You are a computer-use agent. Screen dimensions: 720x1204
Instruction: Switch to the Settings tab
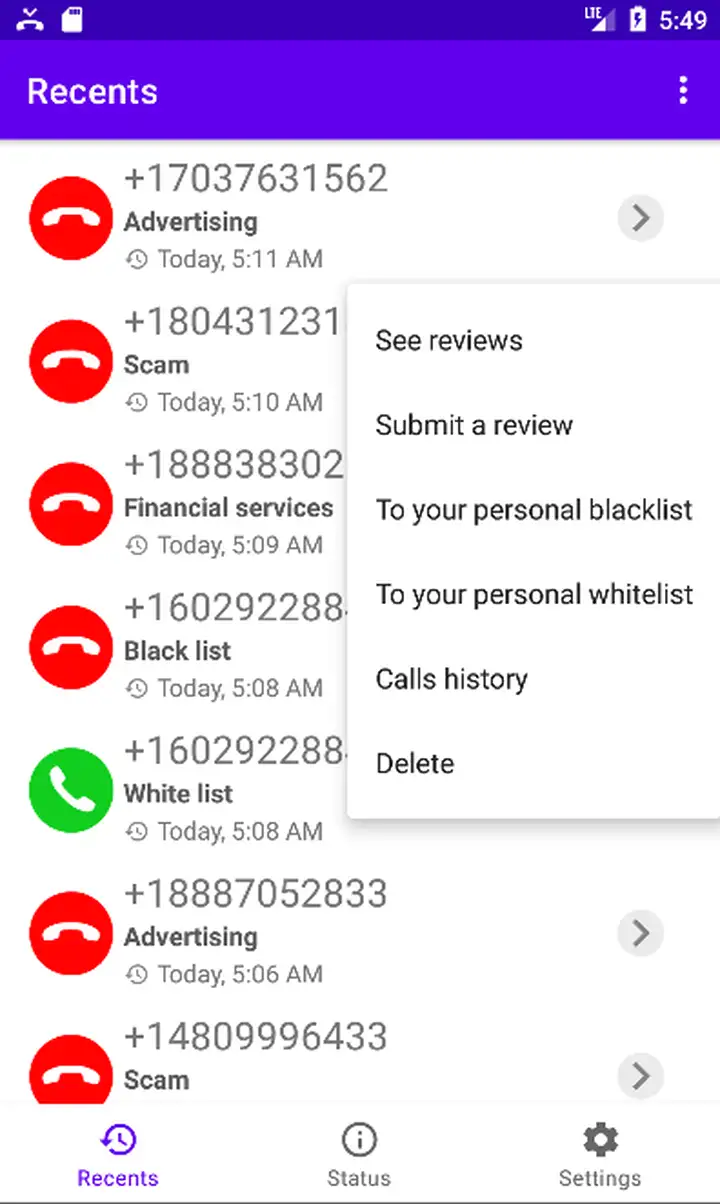(x=600, y=1153)
